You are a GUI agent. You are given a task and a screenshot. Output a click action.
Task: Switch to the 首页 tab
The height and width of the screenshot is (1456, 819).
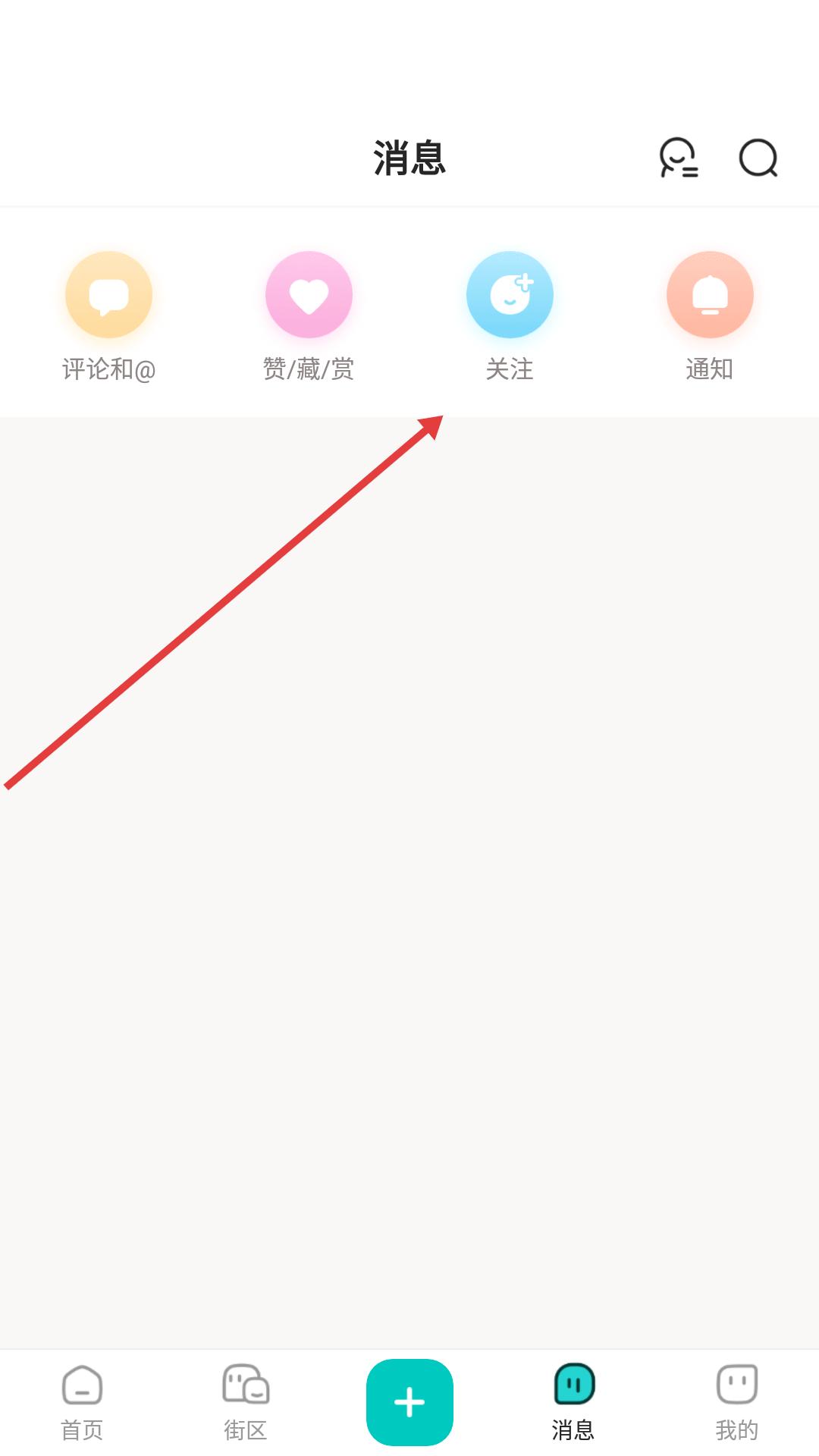coord(82,1403)
